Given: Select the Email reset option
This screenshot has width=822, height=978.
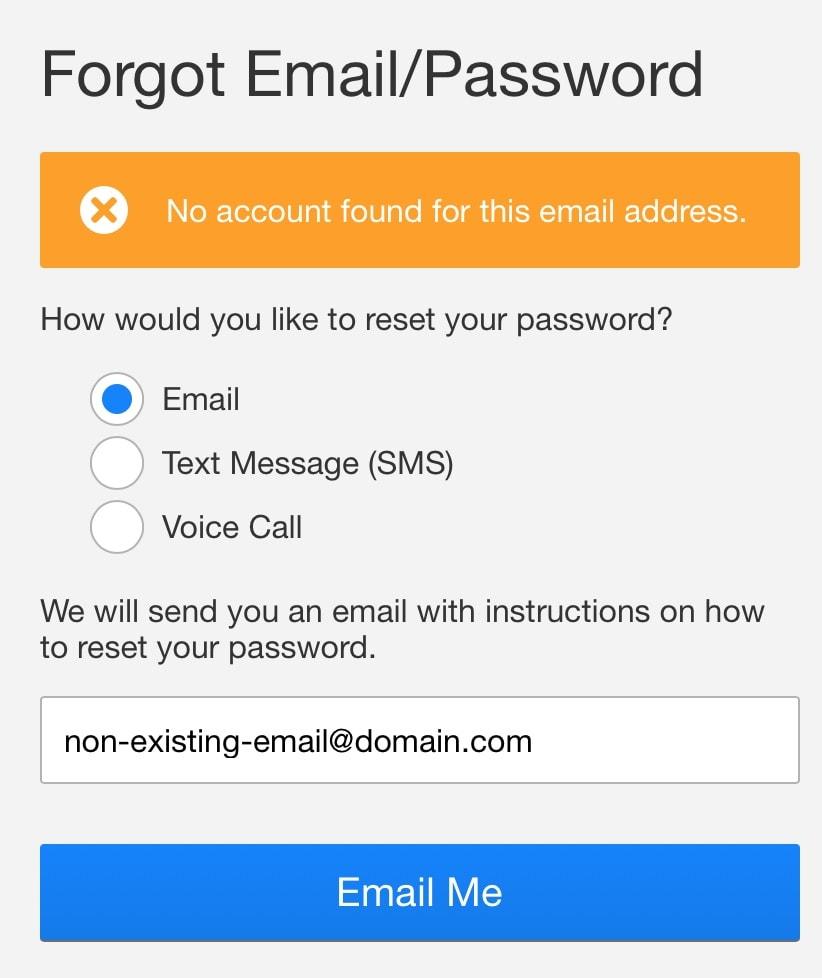Looking at the screenshot, I should [117, 400].
